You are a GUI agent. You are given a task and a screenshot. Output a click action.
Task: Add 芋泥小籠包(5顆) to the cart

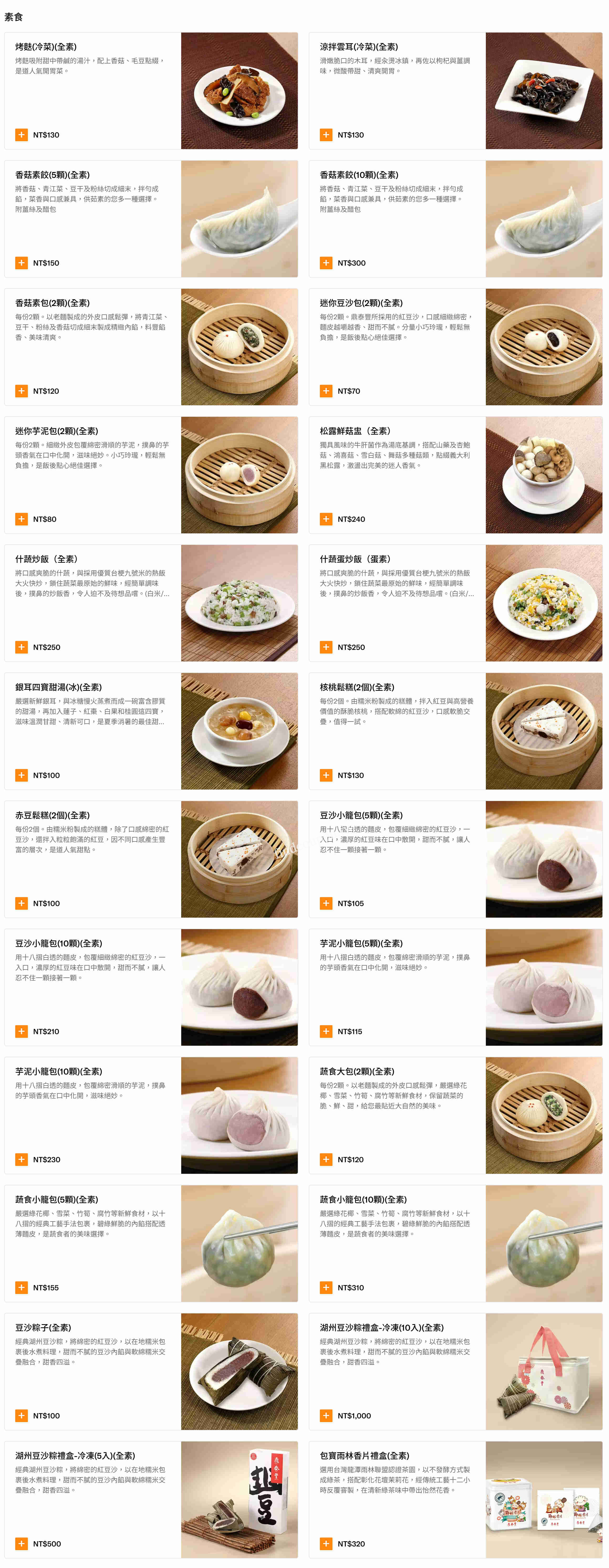click(x=326, y=1032)
